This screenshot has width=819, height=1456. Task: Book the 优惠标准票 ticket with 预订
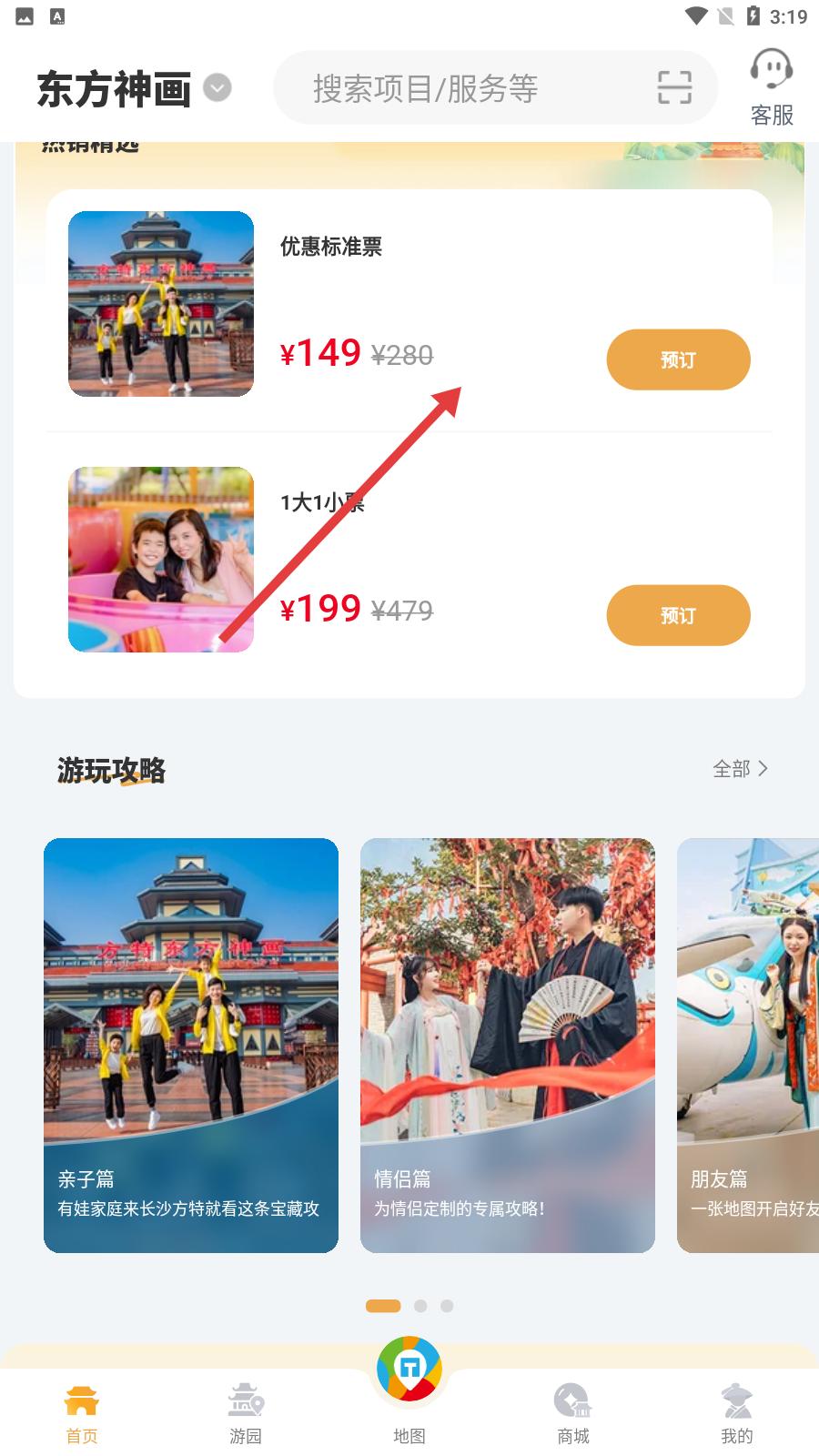pyautogui.click(x=678, y=359)
